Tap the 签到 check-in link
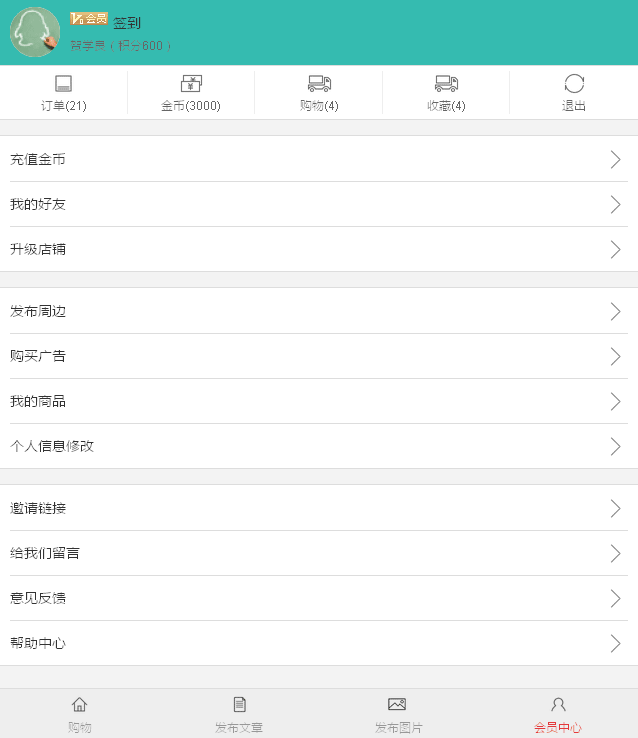 point(127,22)
